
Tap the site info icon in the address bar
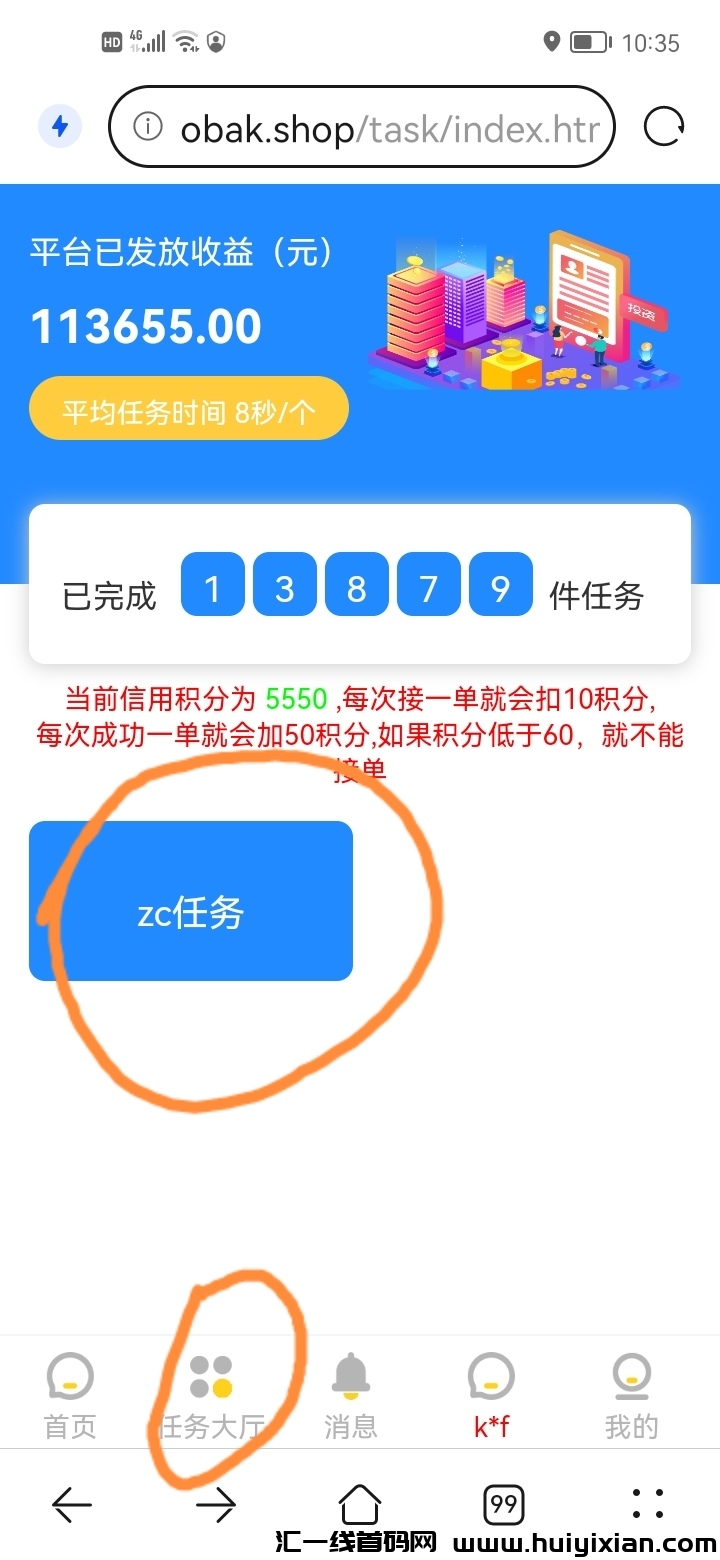[x=148, y=127]
